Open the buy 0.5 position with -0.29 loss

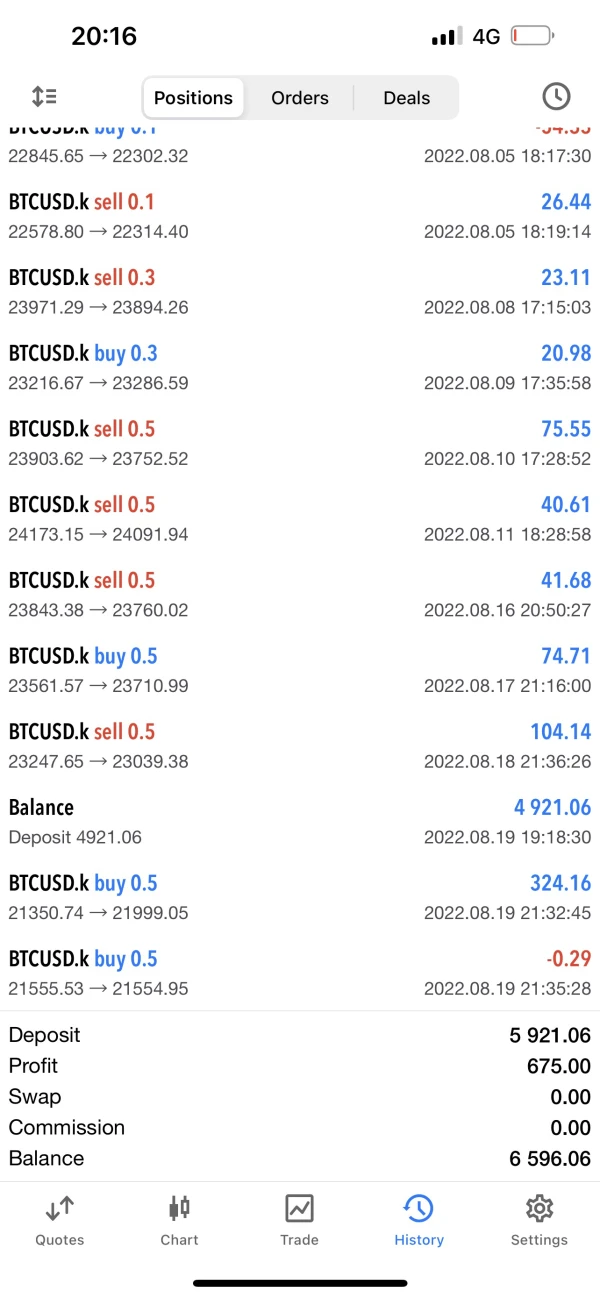(x=300, y=973)
